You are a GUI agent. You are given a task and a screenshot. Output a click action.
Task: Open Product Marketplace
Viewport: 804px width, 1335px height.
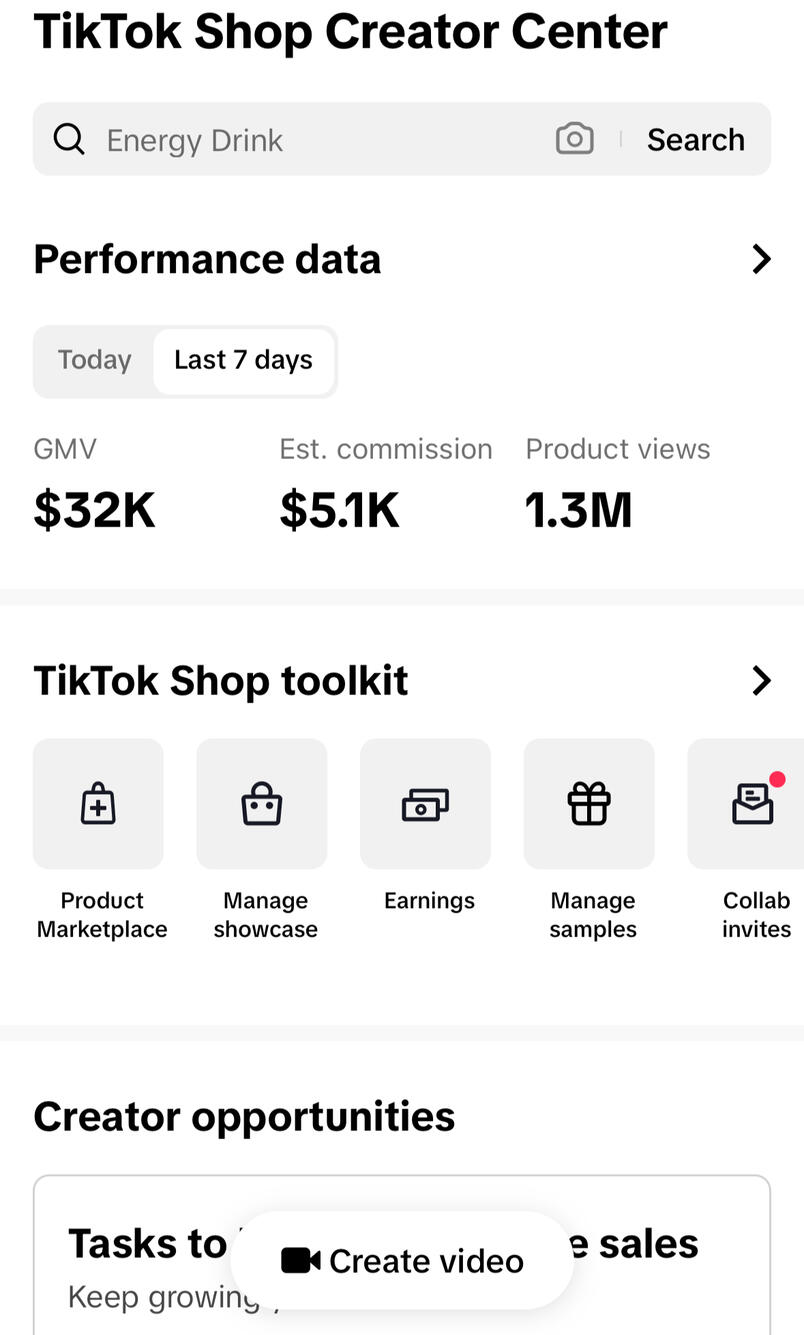tap(99, 804)
